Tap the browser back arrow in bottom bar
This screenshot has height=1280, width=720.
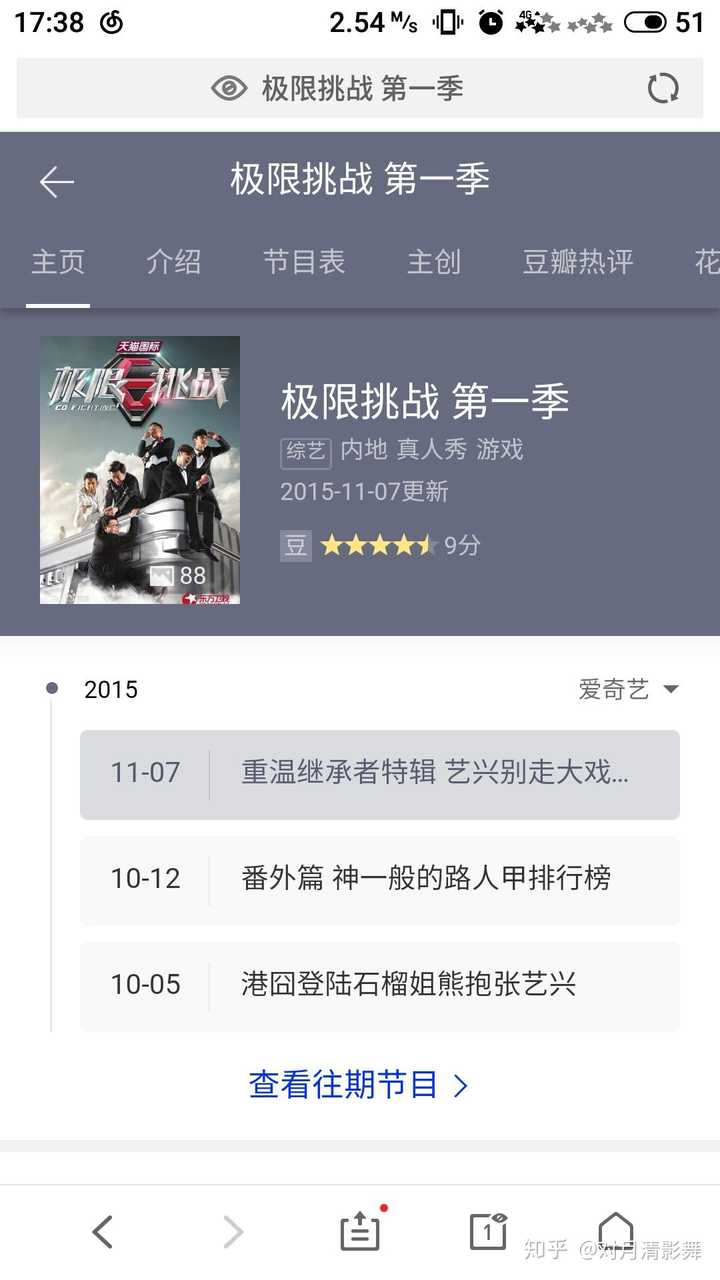coord(102,1232)
